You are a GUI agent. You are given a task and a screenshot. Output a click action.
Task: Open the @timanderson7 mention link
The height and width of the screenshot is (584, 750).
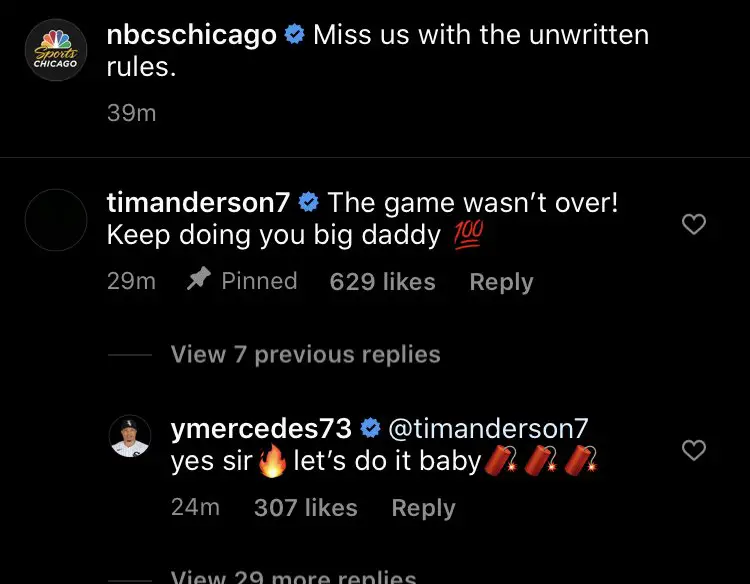tap(487, 429)
